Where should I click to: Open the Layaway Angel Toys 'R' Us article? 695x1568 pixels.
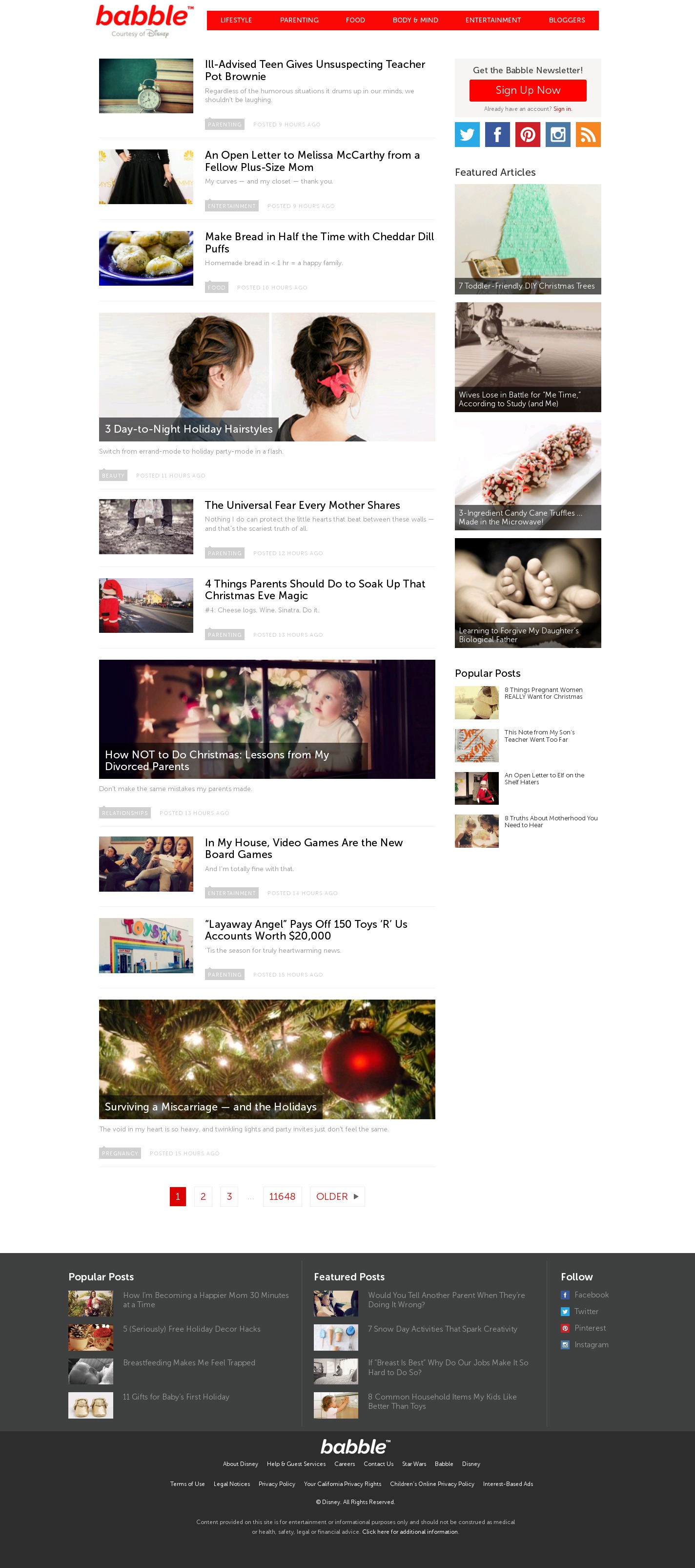pos(306,930)
